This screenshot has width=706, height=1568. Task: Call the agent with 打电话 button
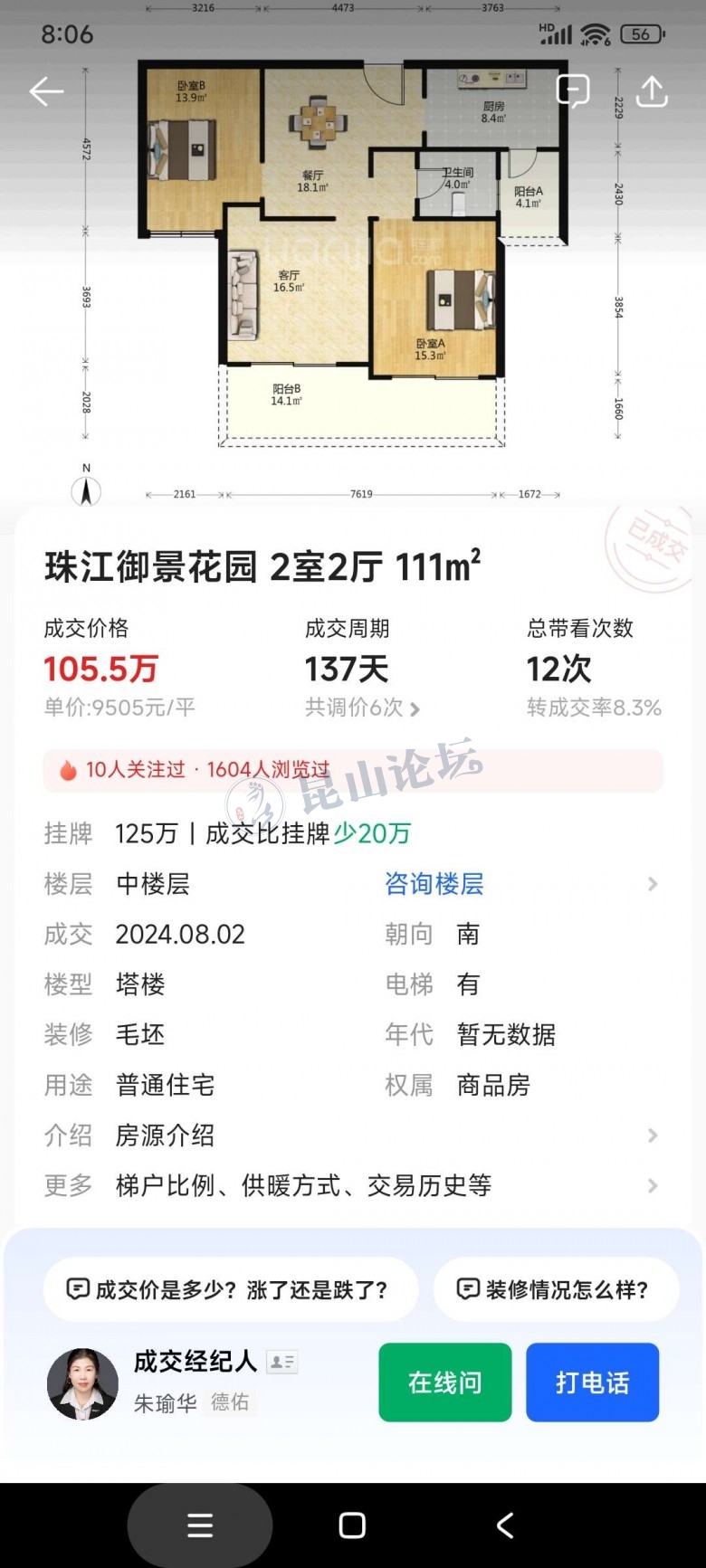pos(592,1382)
